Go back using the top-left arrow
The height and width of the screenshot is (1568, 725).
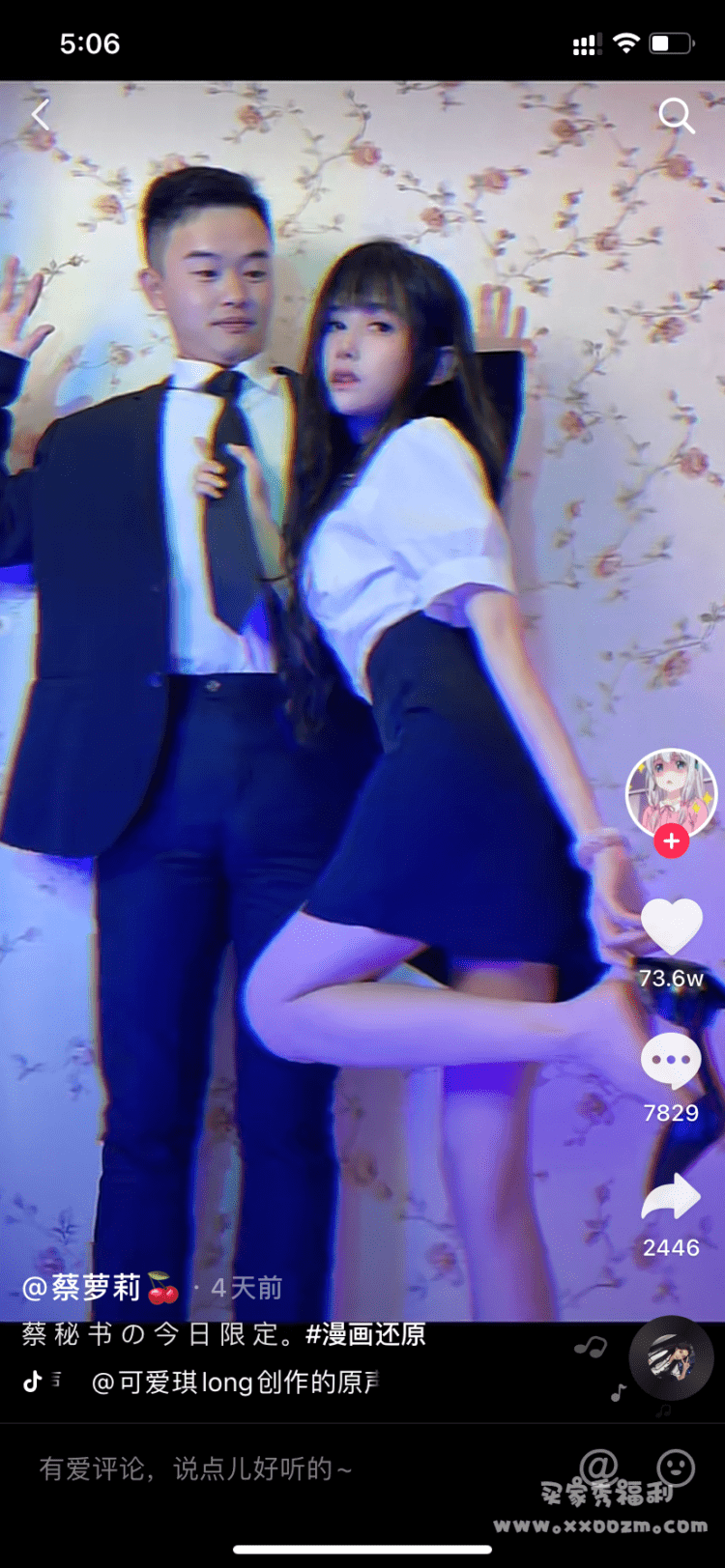(x=41, y=115)
